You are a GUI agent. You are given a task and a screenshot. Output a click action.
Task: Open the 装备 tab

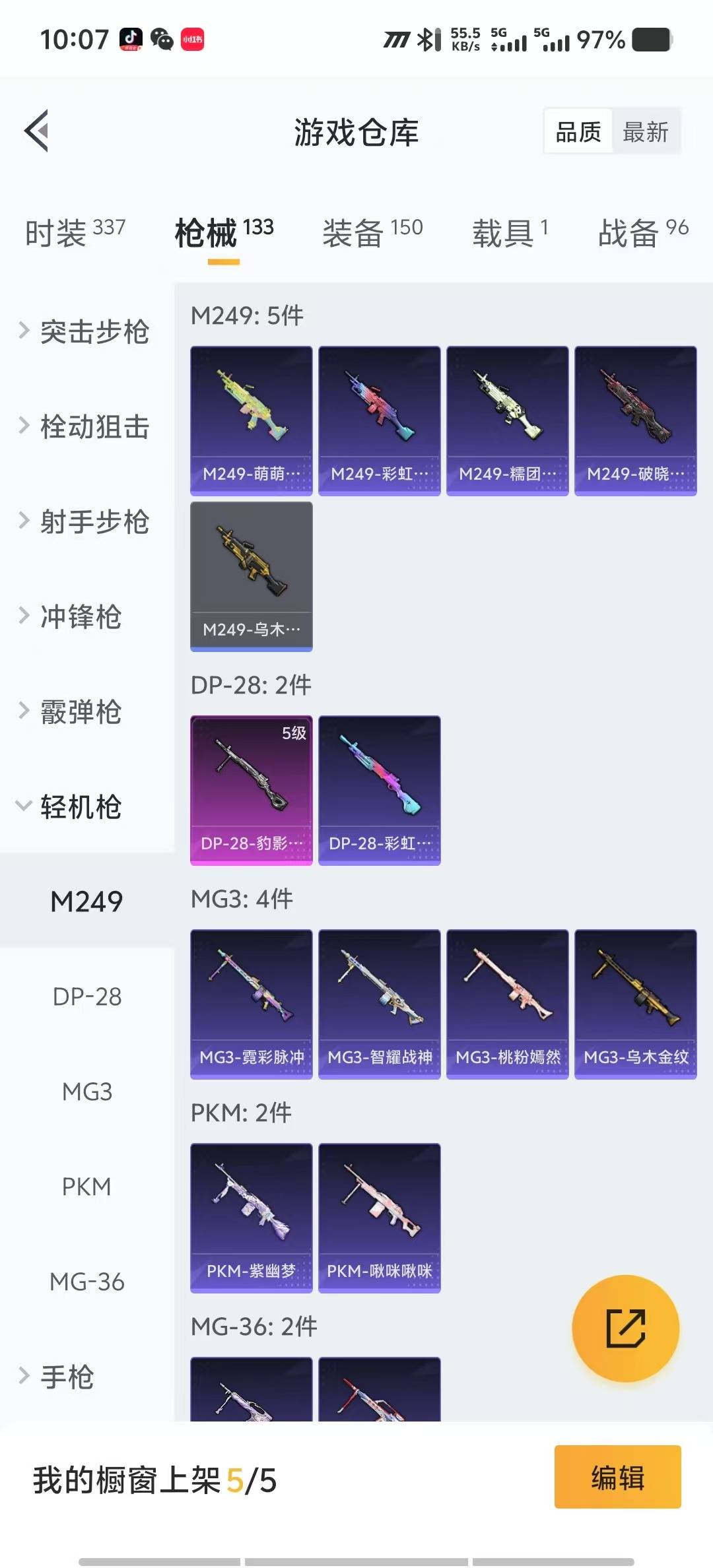[x=372, y=232]
